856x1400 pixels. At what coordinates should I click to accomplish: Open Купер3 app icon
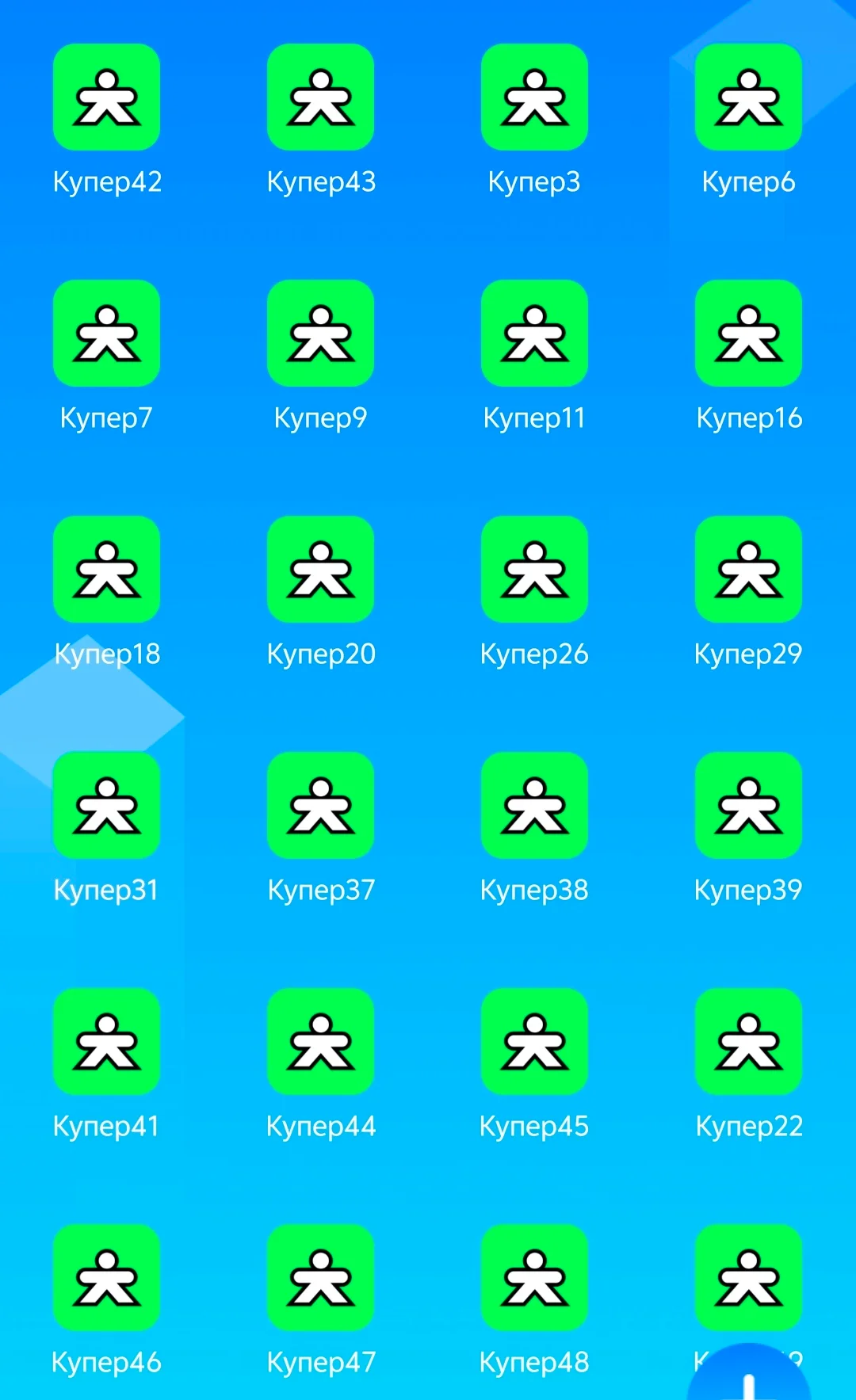[535, 97]
